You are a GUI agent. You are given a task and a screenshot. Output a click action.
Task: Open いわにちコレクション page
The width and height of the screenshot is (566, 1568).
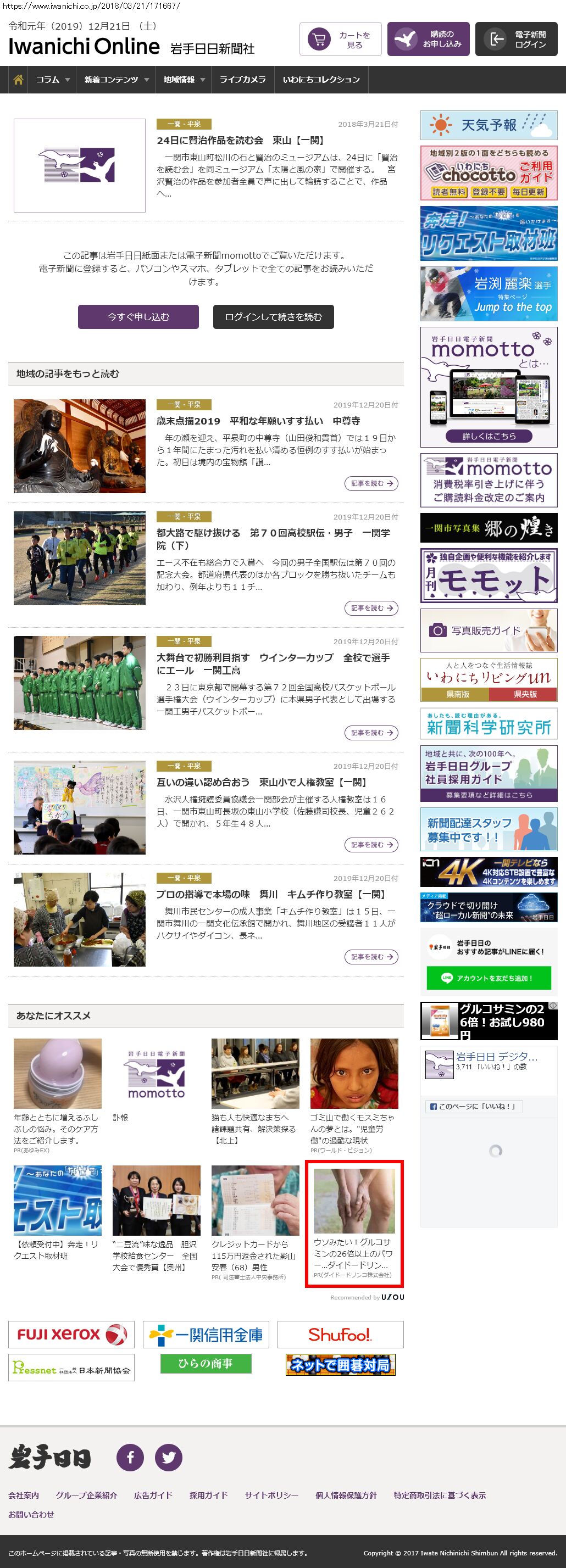click(321, 80)
